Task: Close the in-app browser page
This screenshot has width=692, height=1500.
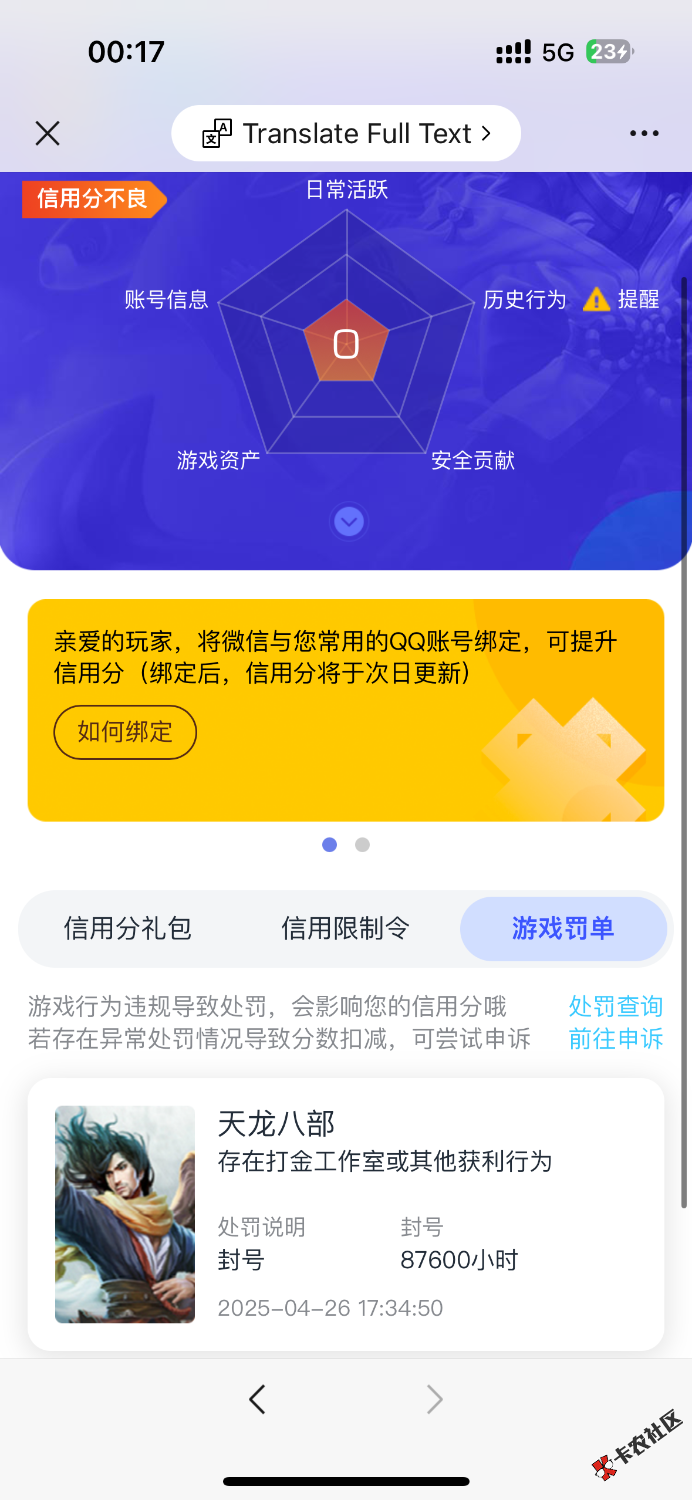Action: 47,133
